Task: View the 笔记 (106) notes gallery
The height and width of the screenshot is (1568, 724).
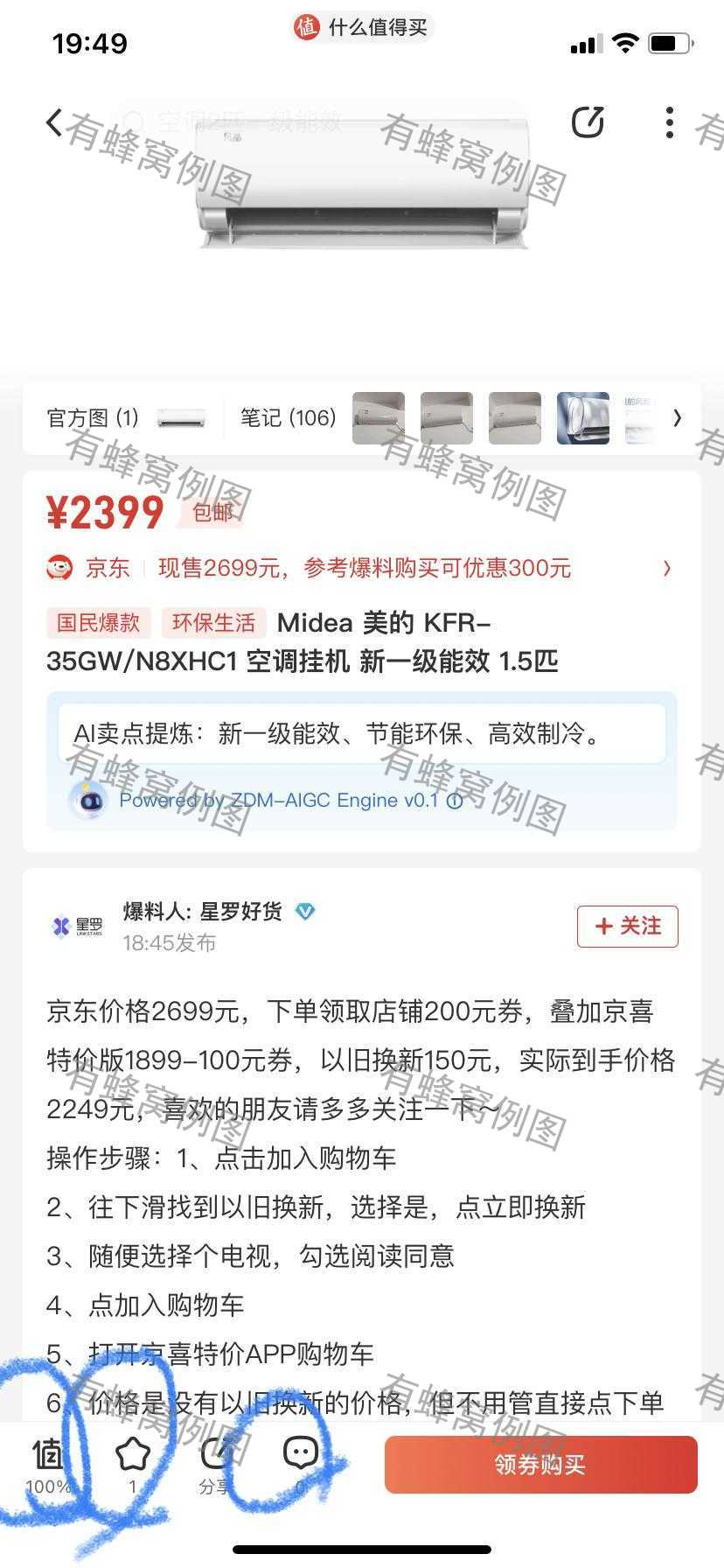Action: [289, 418]
